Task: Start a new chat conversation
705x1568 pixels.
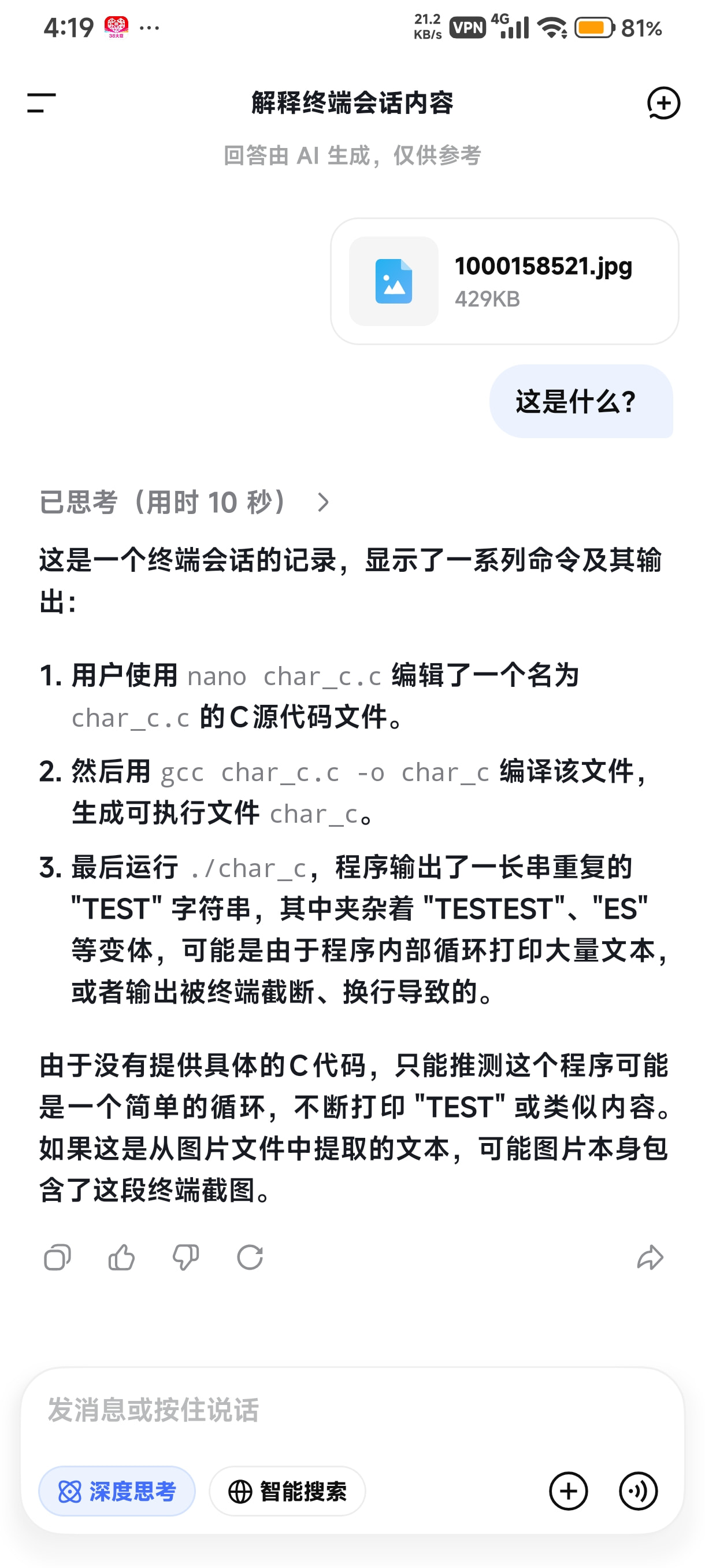Action: [x=663, y=103]
